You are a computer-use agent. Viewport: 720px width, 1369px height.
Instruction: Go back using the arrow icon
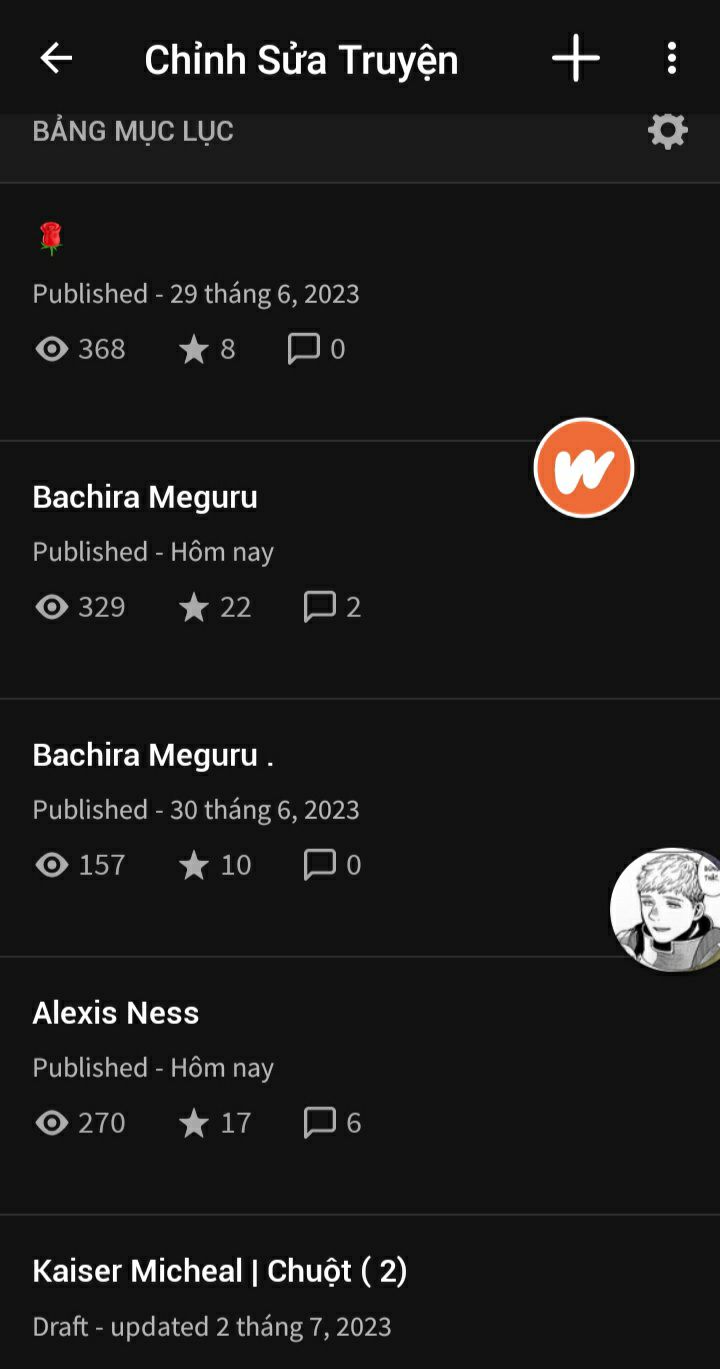click(x=56, y=59)
